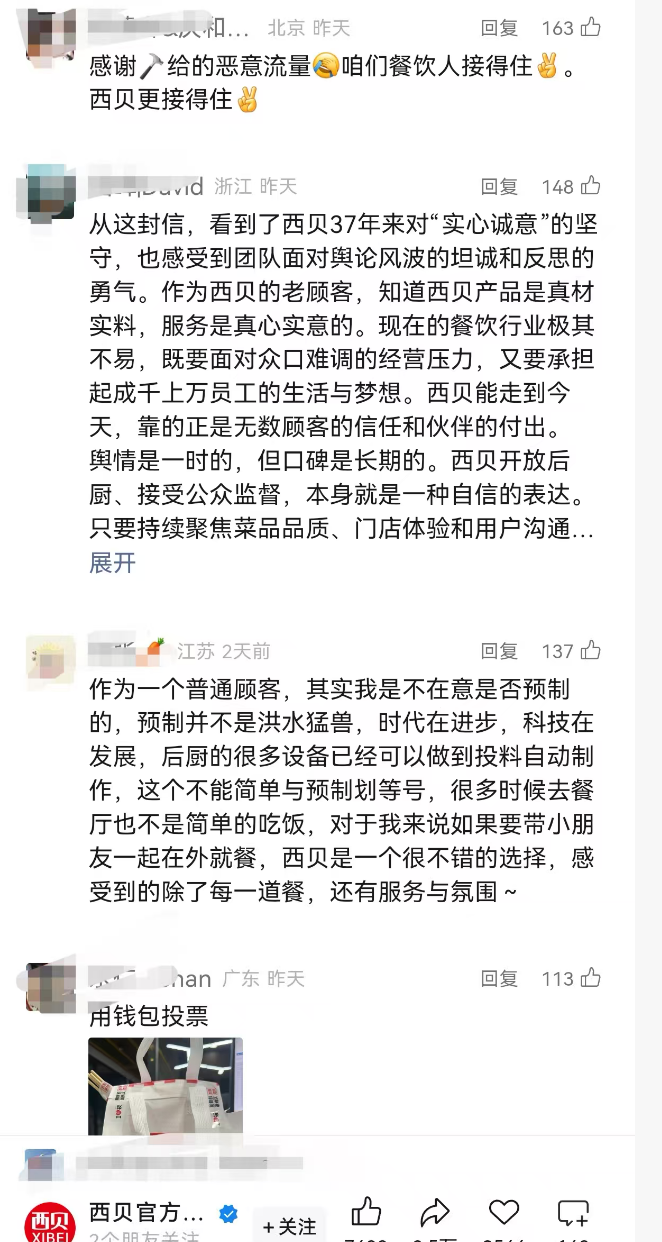Screen dimensions: 662x1242
Task: Expand David's full comment via 展开
Action: click(x=112, y=563)
